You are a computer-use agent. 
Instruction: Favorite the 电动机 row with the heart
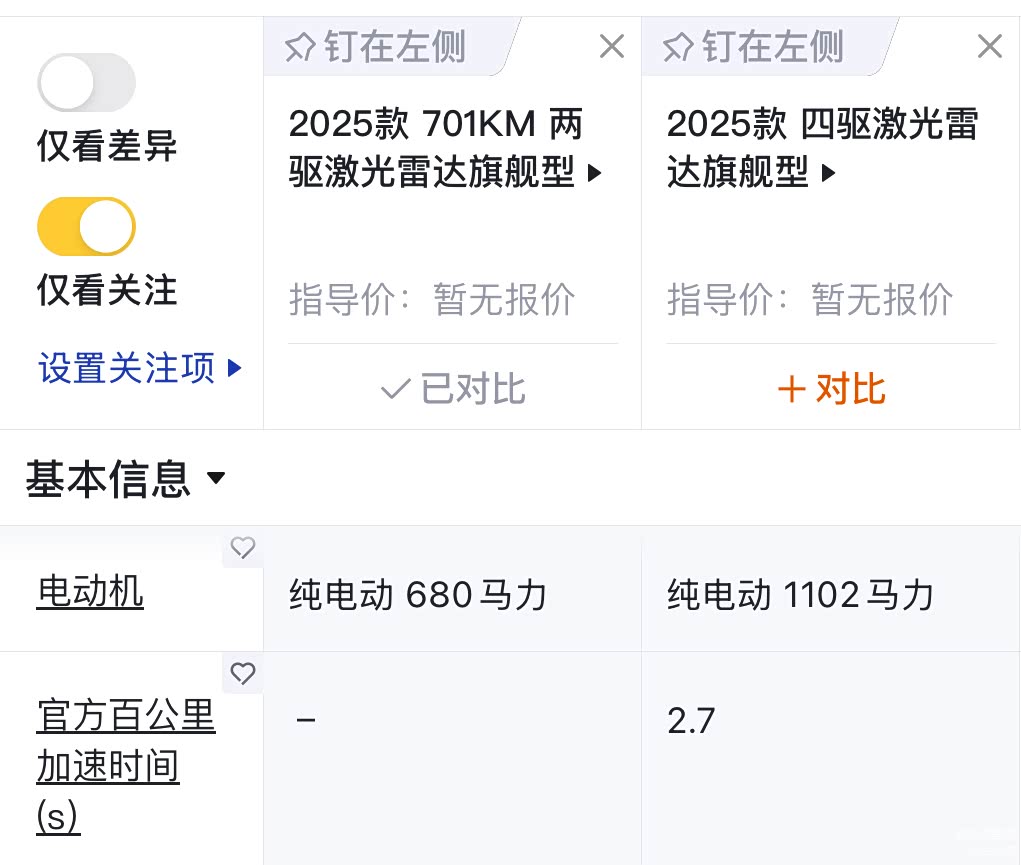(243, 548)
